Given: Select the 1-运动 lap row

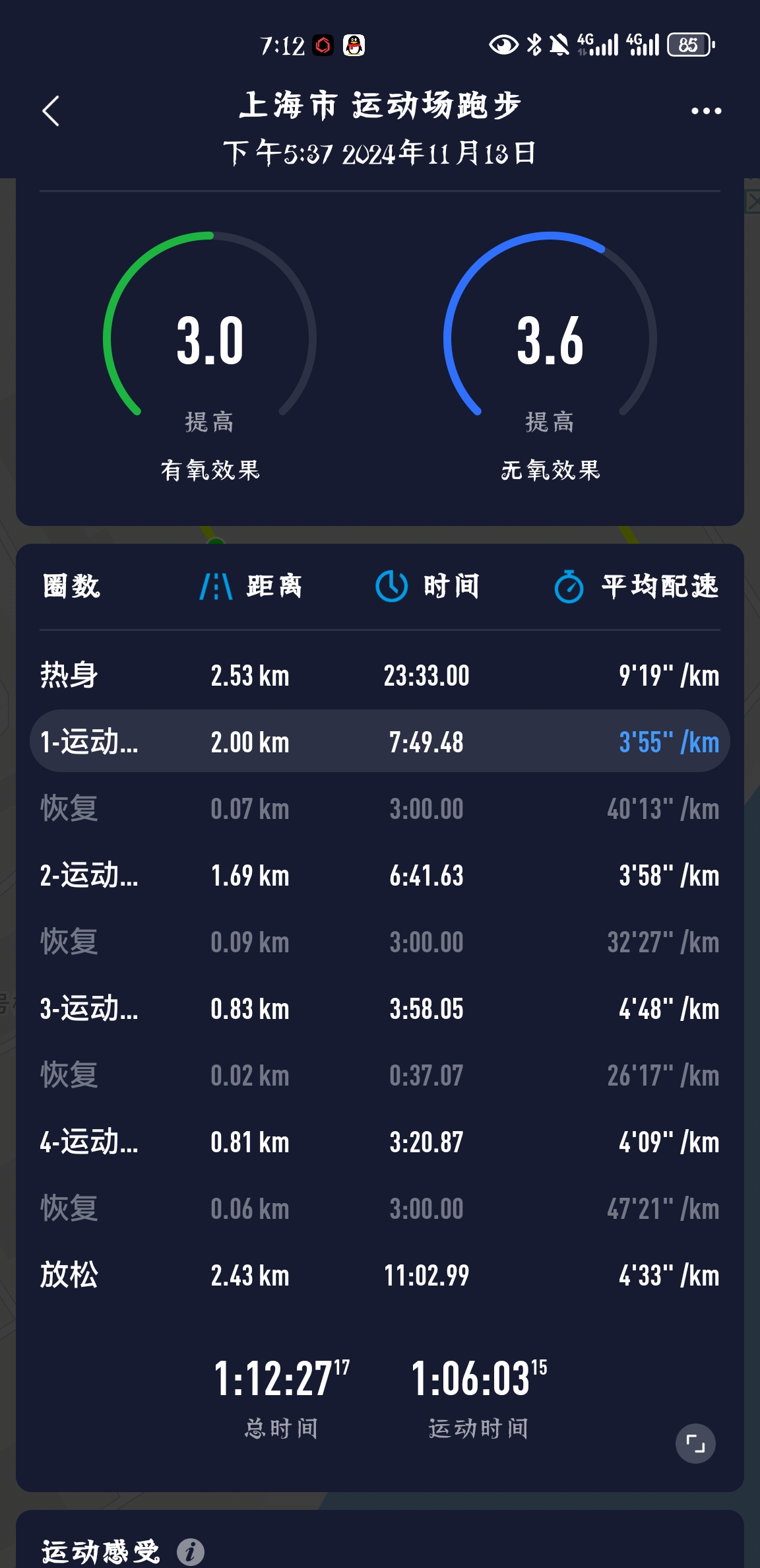Looking at the screenshot, I should pyautogui.click(x=380, y=742).
